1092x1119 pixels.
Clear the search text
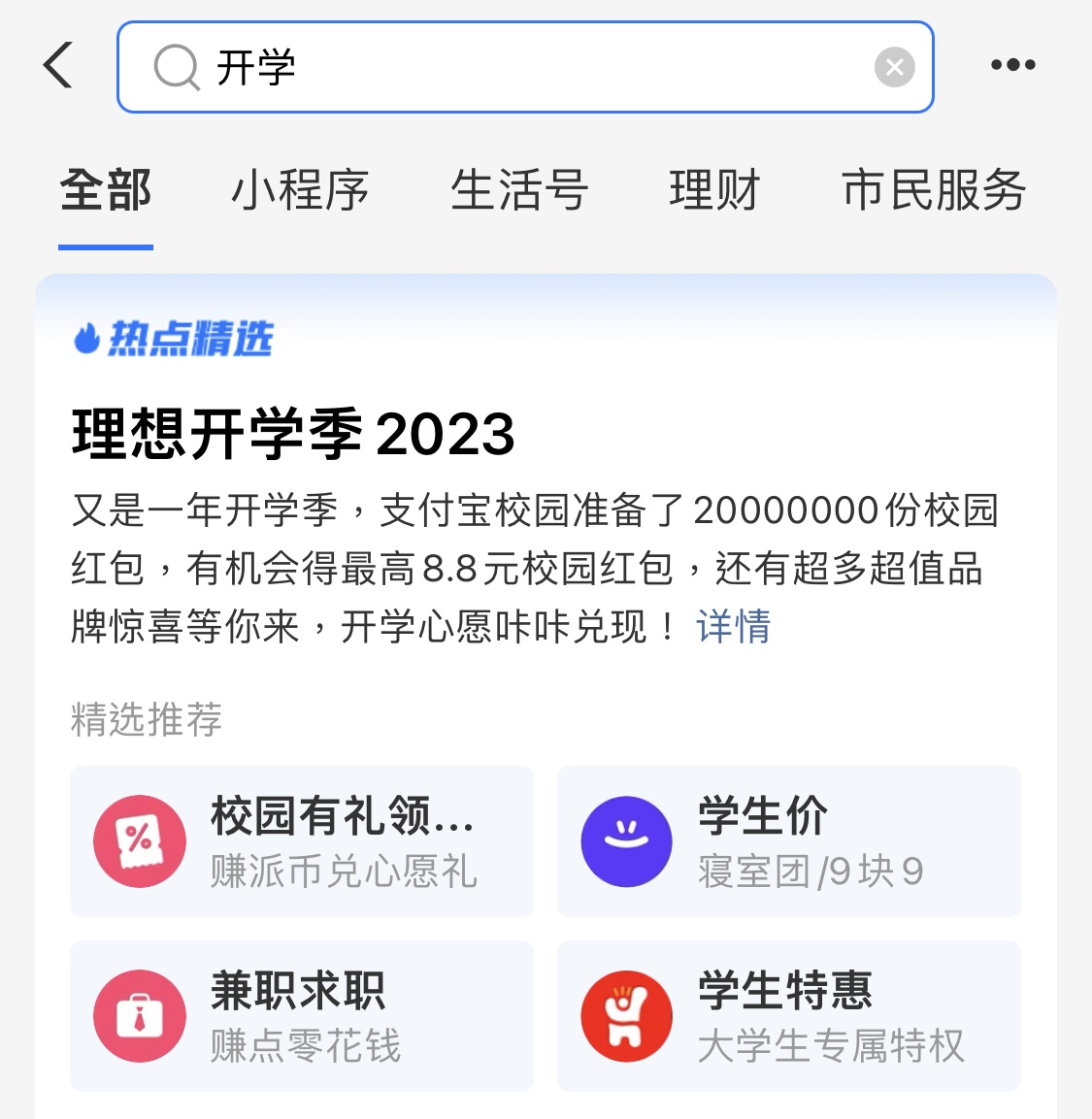[x=894, y=67]
